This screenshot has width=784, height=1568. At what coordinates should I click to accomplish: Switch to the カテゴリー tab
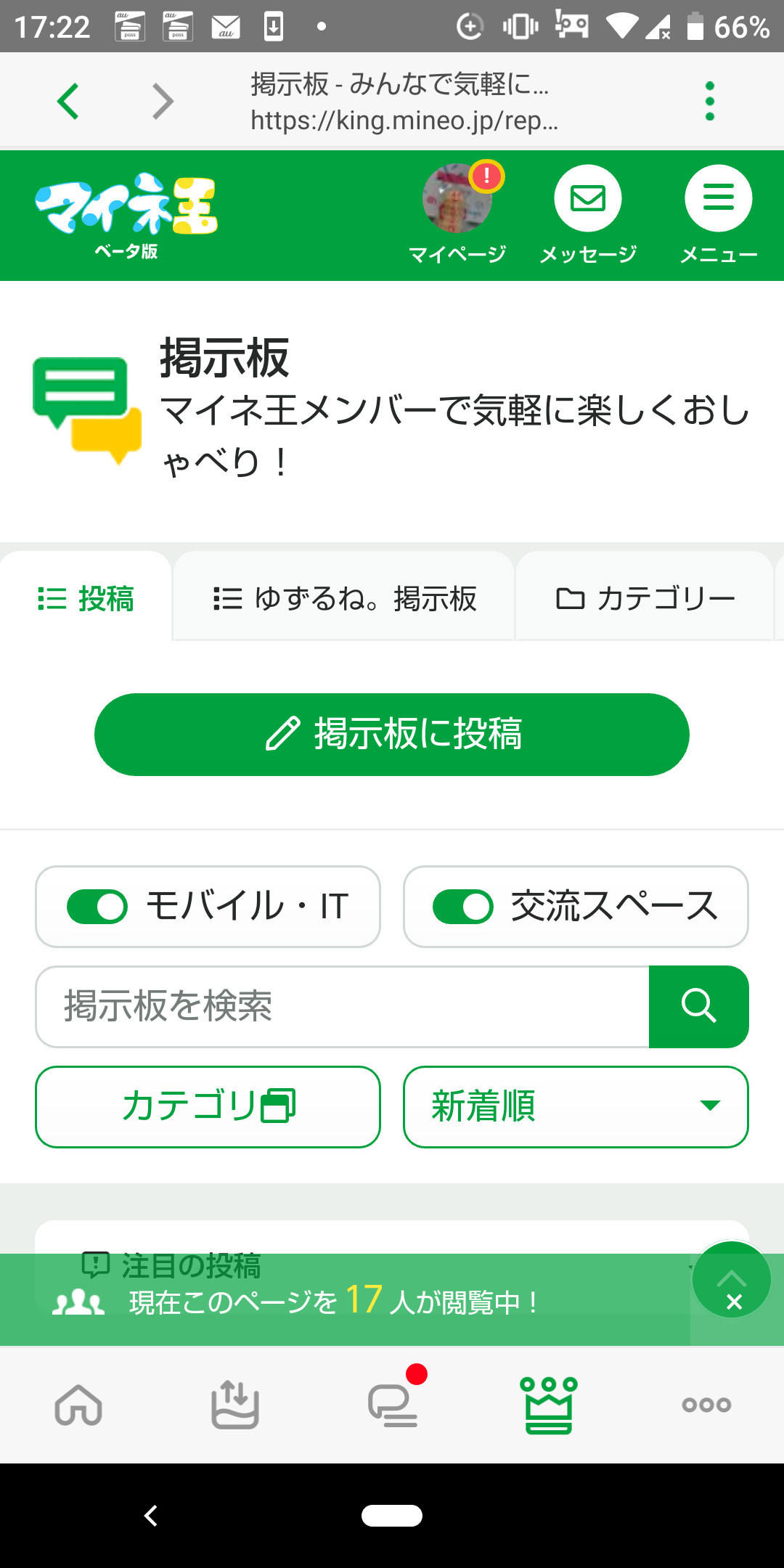tap(645, 597)
